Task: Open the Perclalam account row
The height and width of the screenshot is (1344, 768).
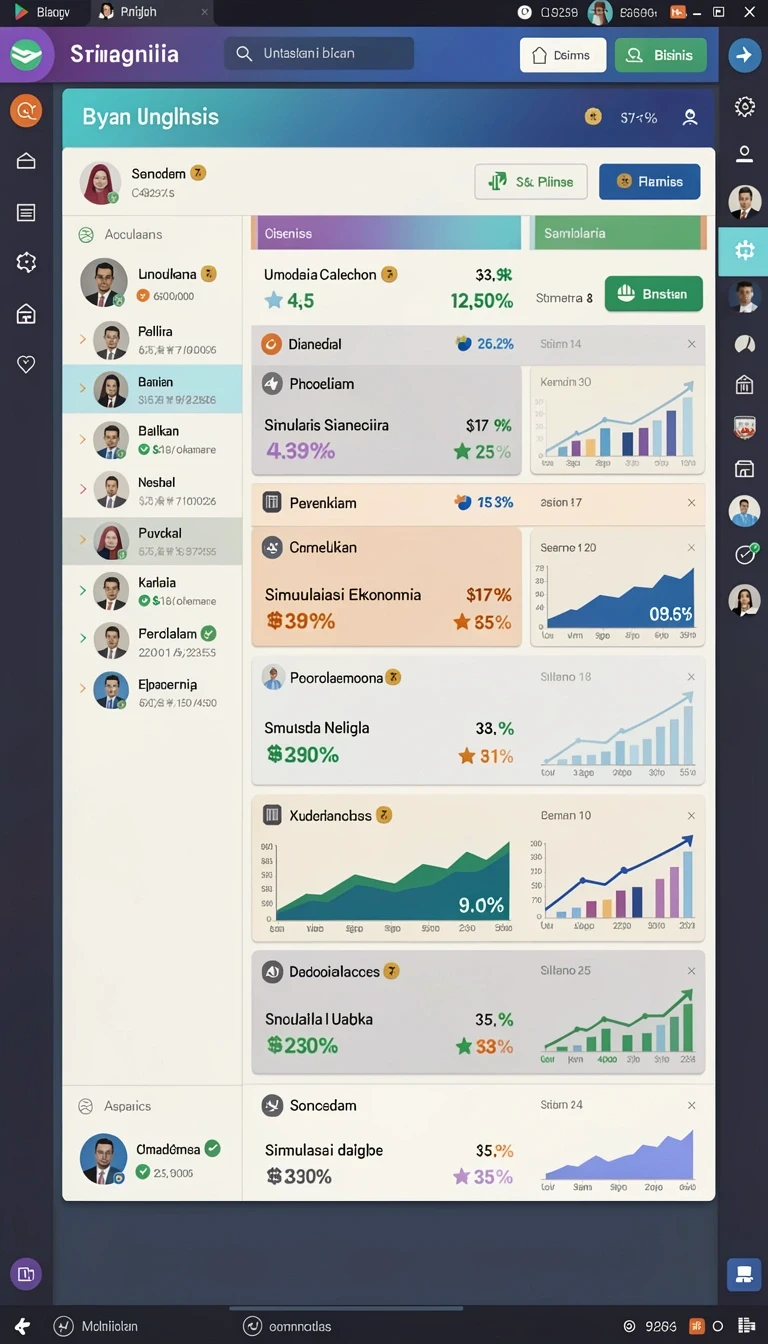Action: (x=152, y=642)
